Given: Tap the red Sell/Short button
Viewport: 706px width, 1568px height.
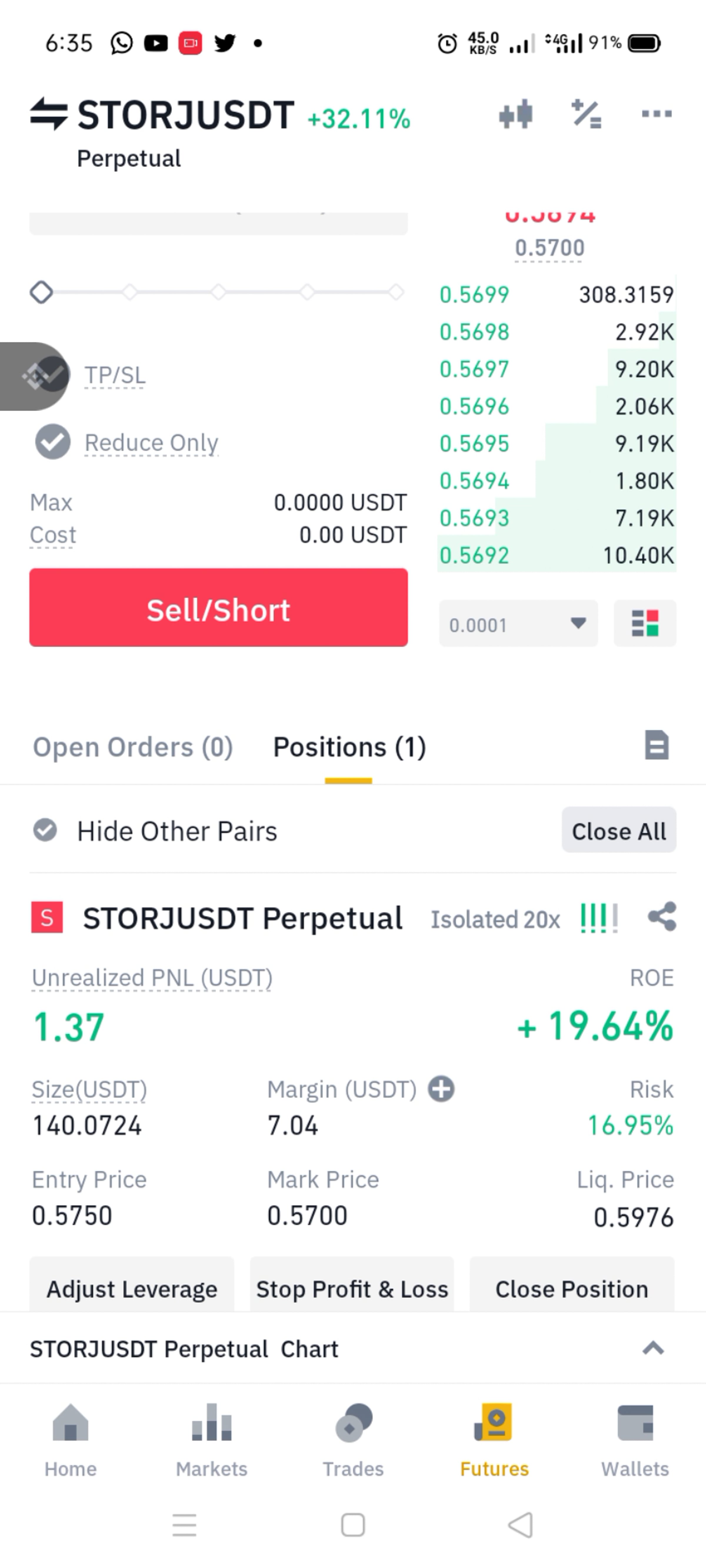Looking at the screenshot, I should point(218,608).
